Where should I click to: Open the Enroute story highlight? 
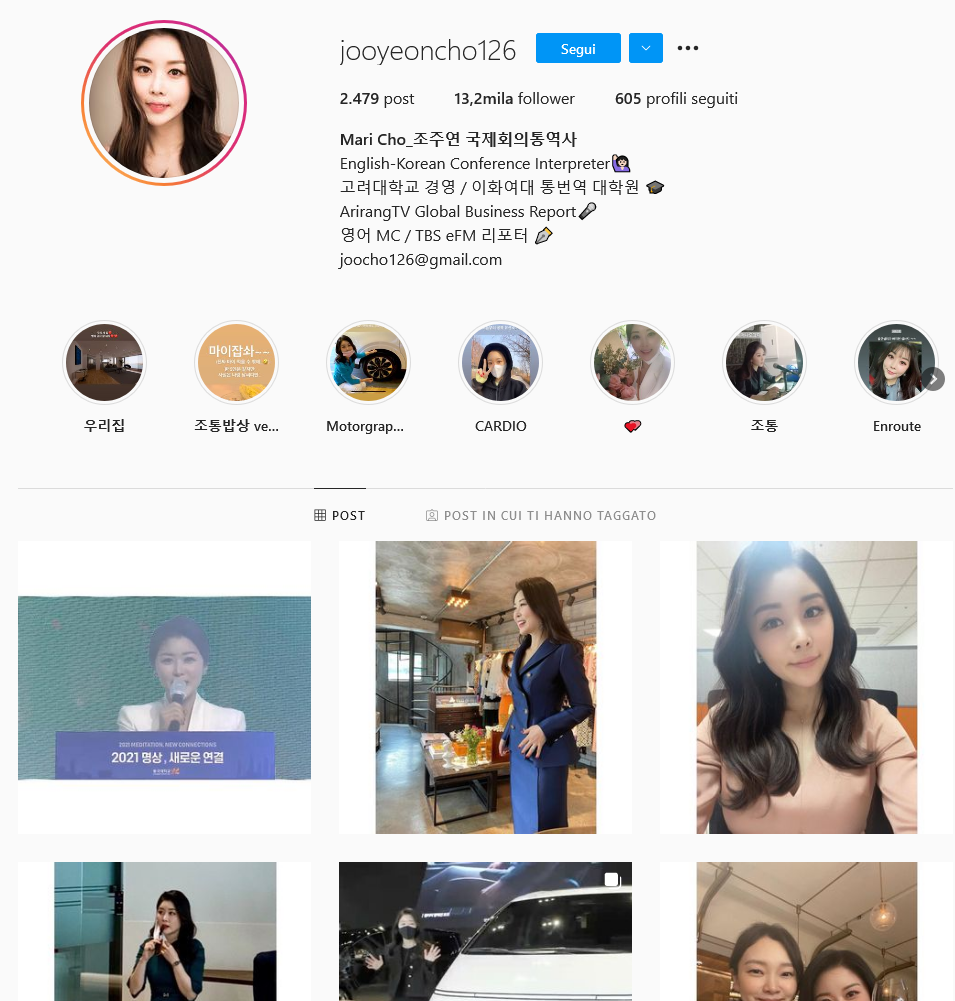click(896, 363)
